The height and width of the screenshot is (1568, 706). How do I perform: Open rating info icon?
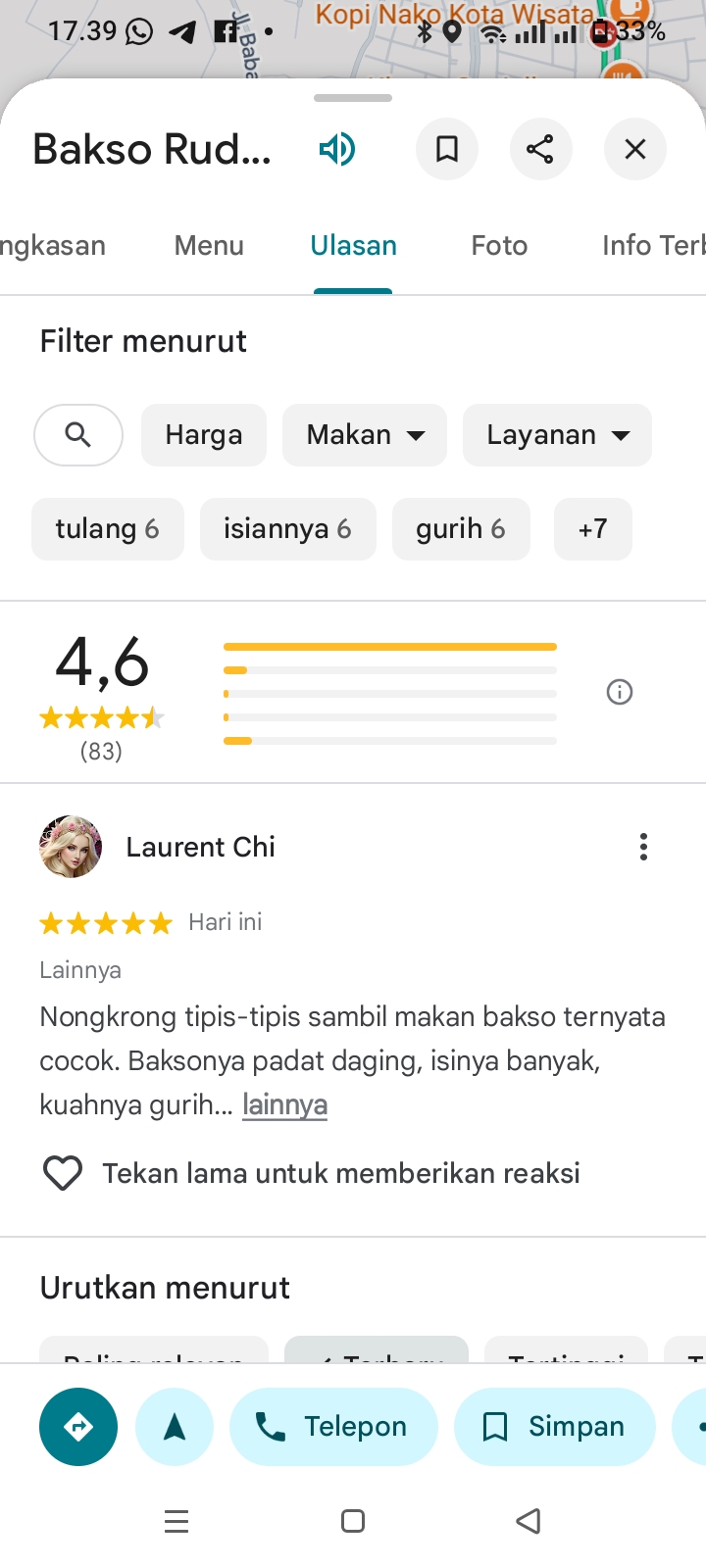pyautogui.click(x=620, y=692)
